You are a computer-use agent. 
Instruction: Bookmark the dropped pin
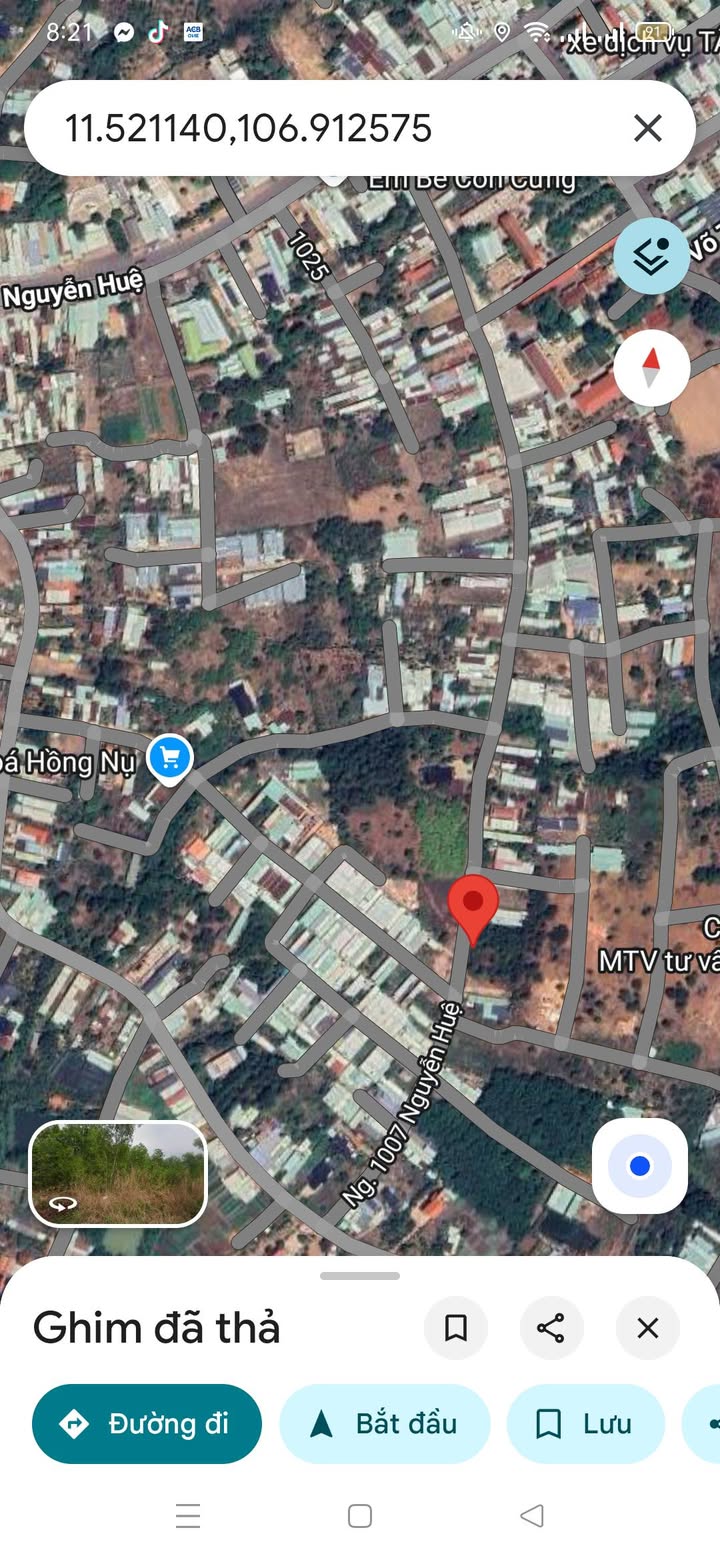point(456,1328)
